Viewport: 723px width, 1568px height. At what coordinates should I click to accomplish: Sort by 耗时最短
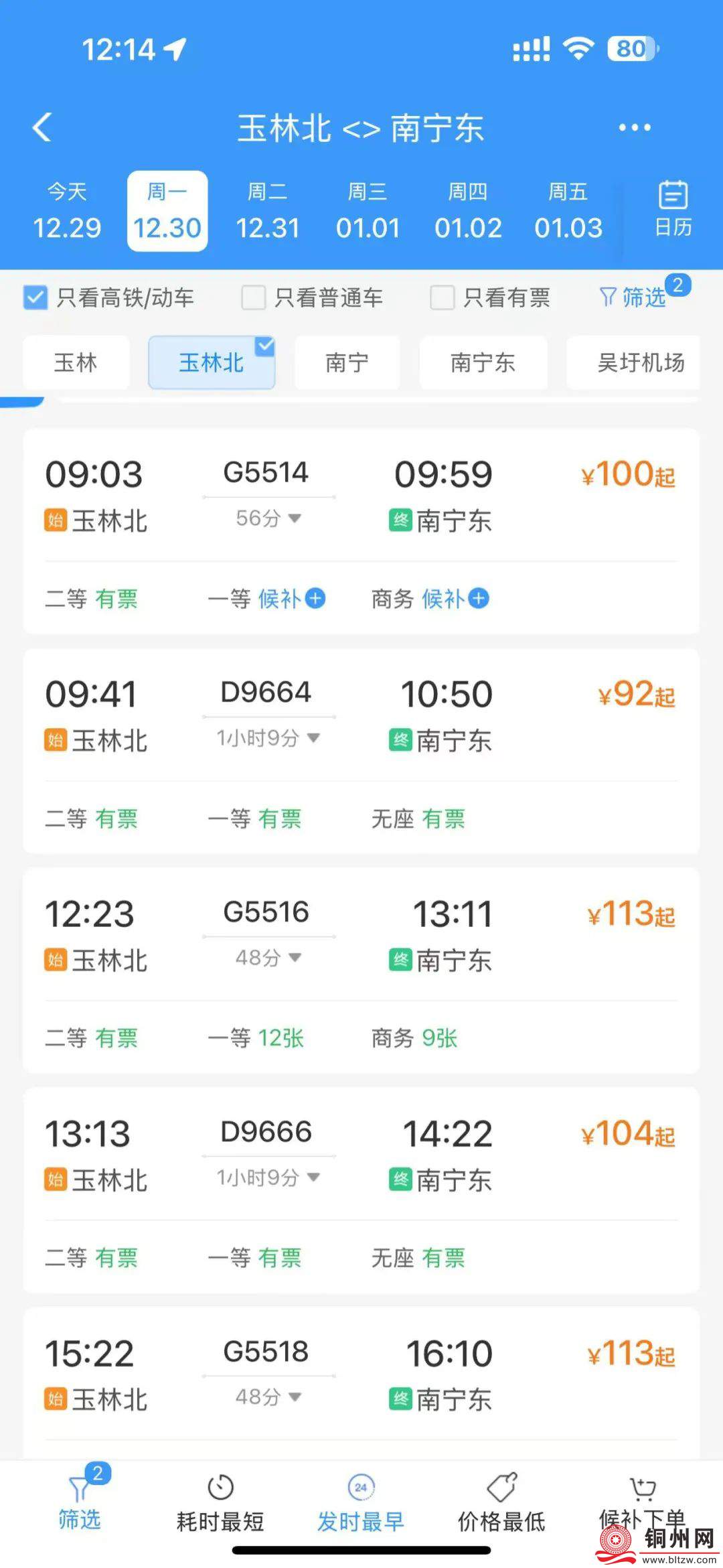(220, 1506)
